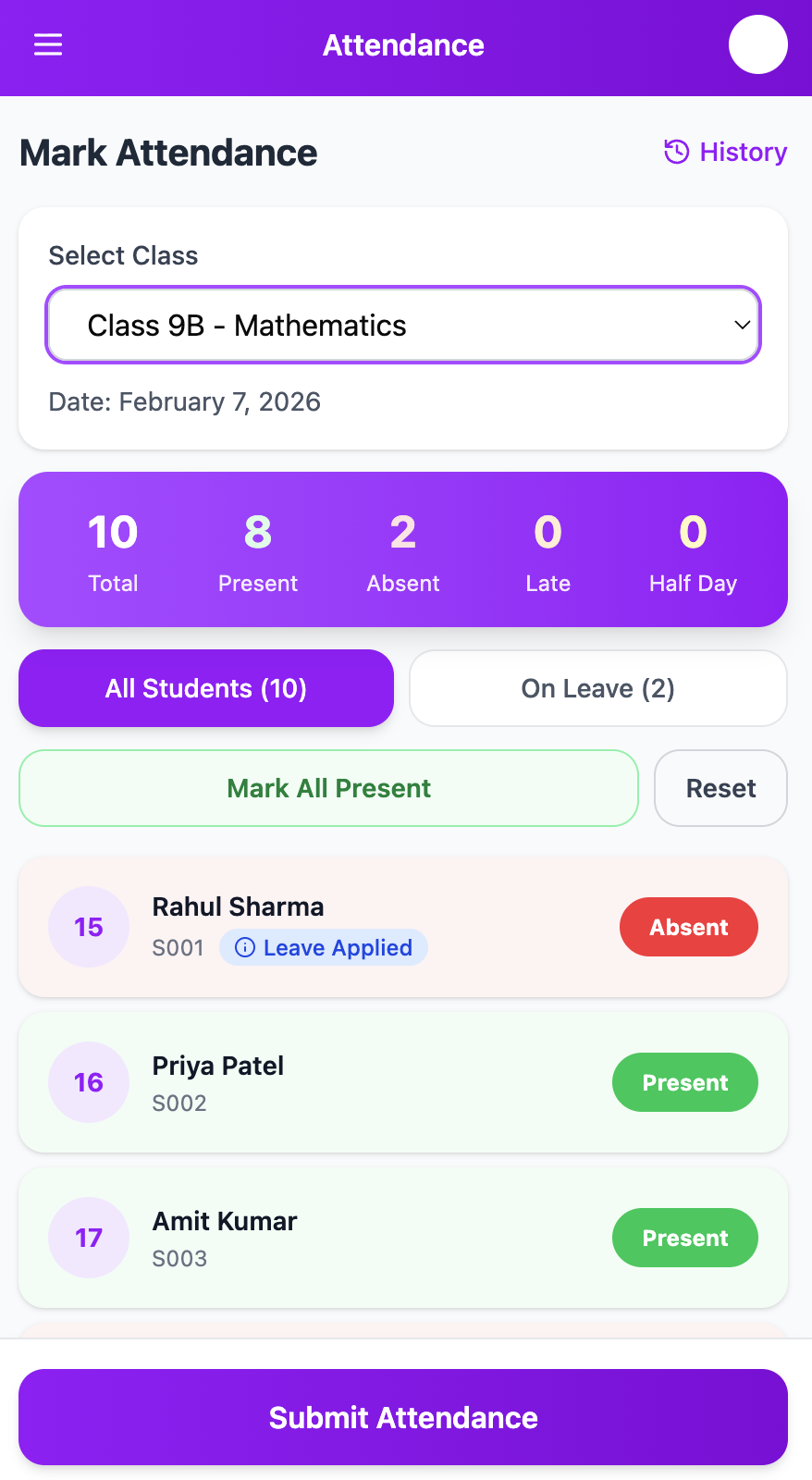Click the dropdown chevron for class selection
Screen dimensions: 812x1480
coord(741,325)
